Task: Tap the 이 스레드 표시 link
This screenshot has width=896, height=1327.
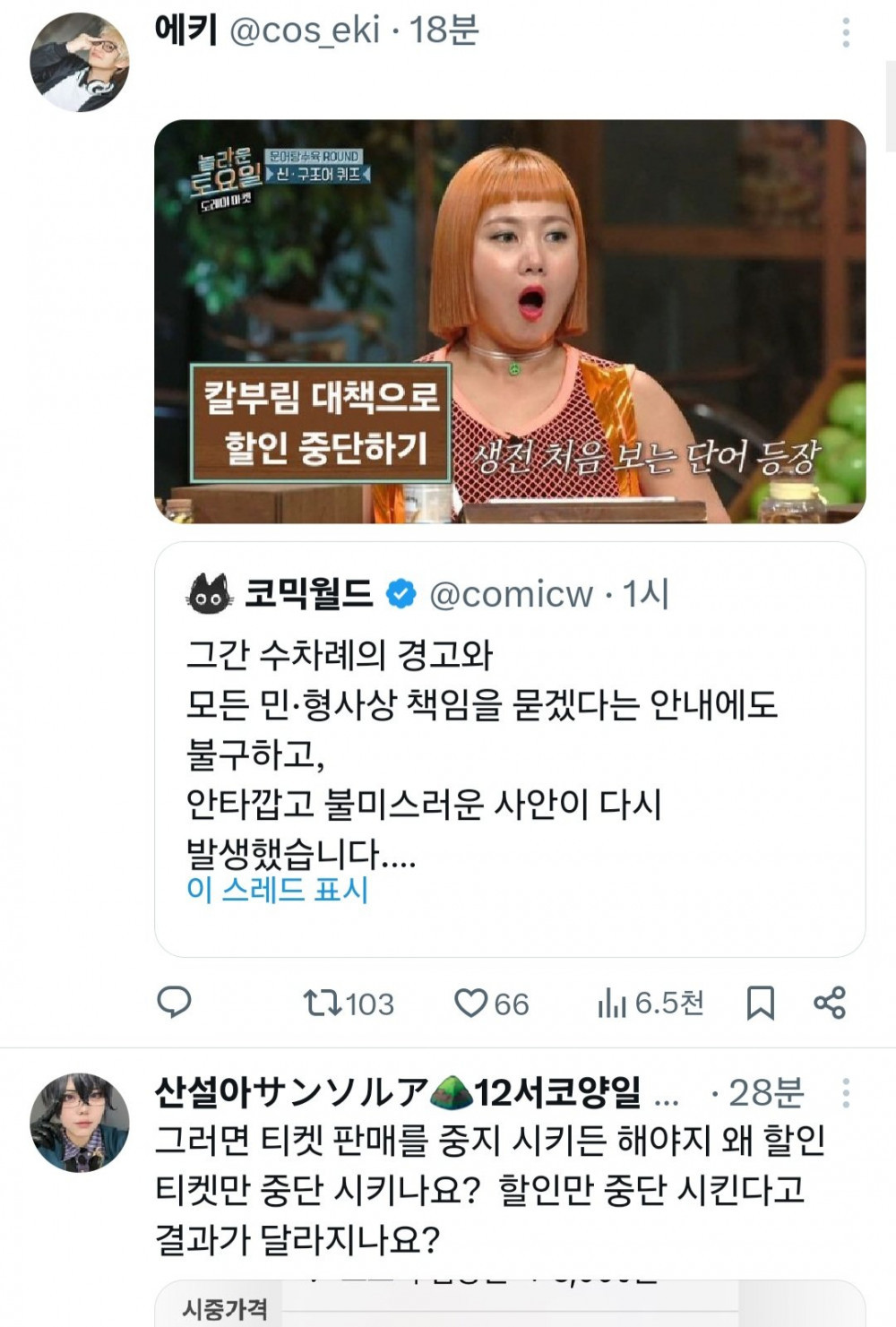Action: click(277, 890)
